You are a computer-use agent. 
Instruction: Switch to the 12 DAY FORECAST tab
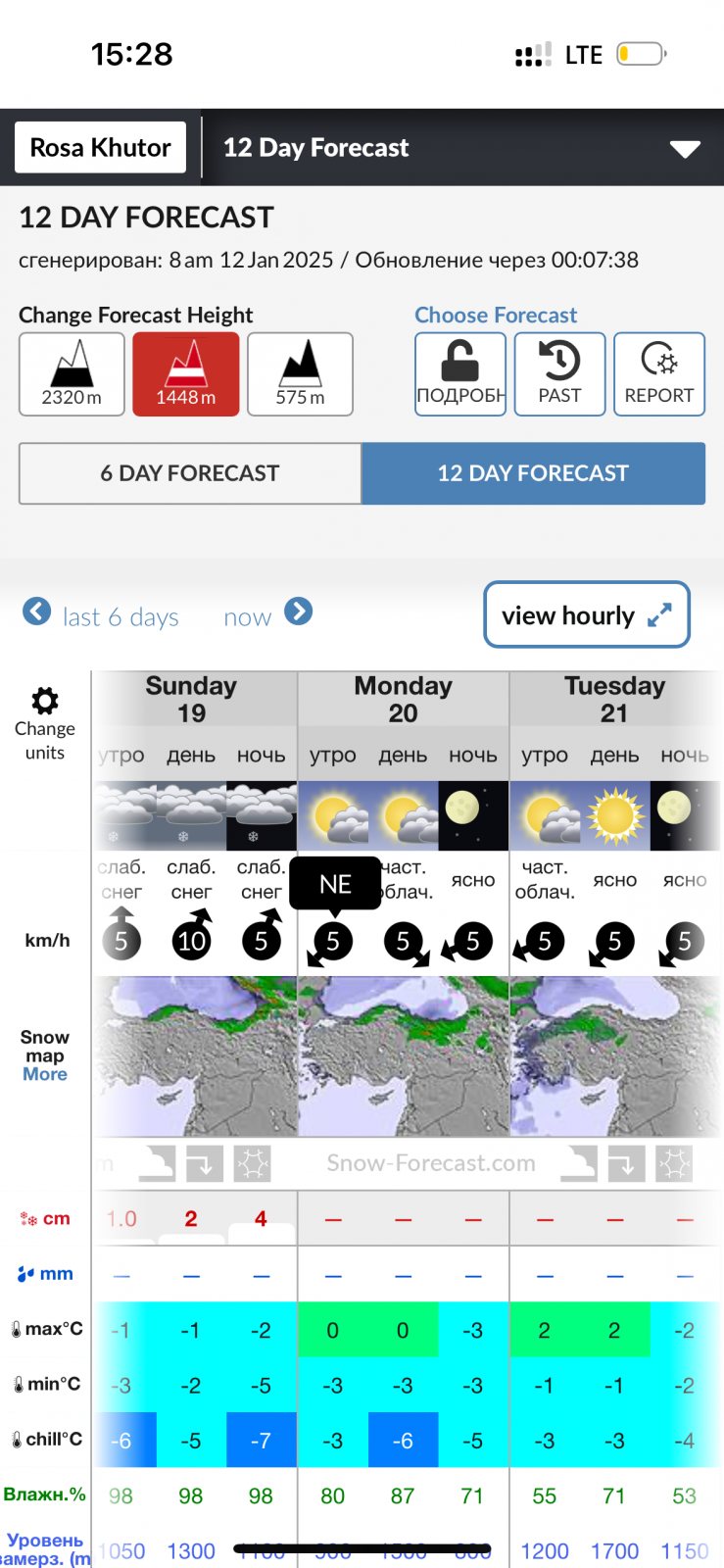[533, 473]
